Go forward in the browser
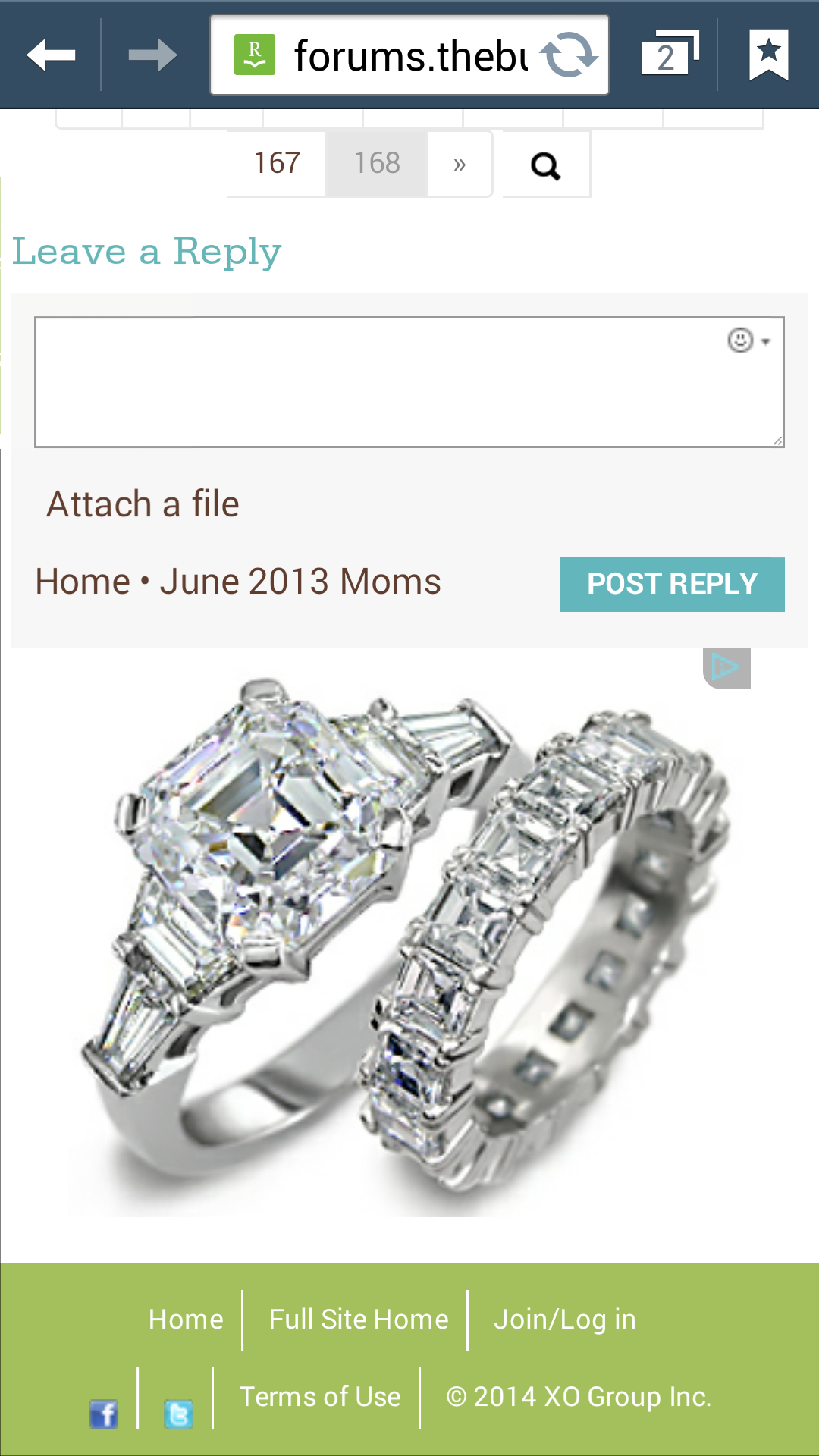Screen dimensions: 819x1456 point(152,55)
